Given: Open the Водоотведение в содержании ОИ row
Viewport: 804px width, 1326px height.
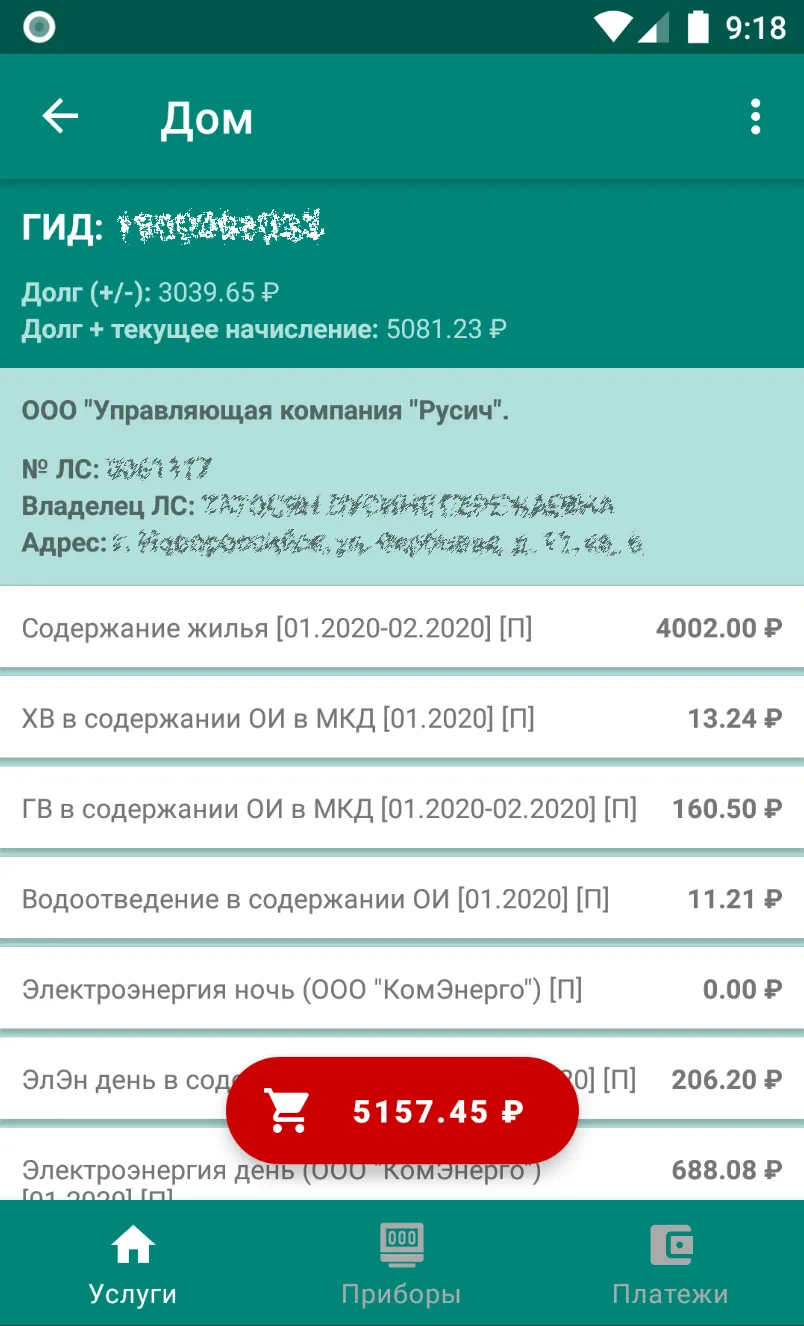Looking at the screenshot, I should click(402, 899).
